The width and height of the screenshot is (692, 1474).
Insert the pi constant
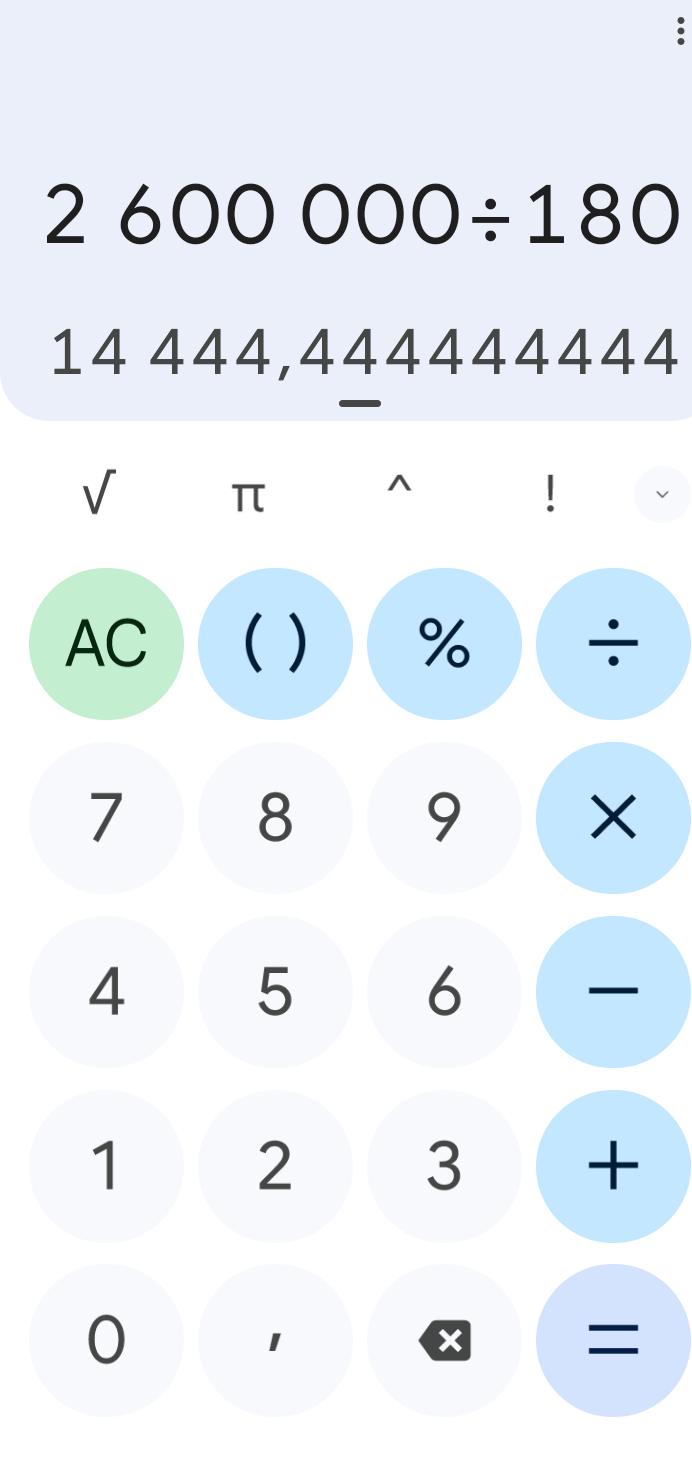click(248, 494)
